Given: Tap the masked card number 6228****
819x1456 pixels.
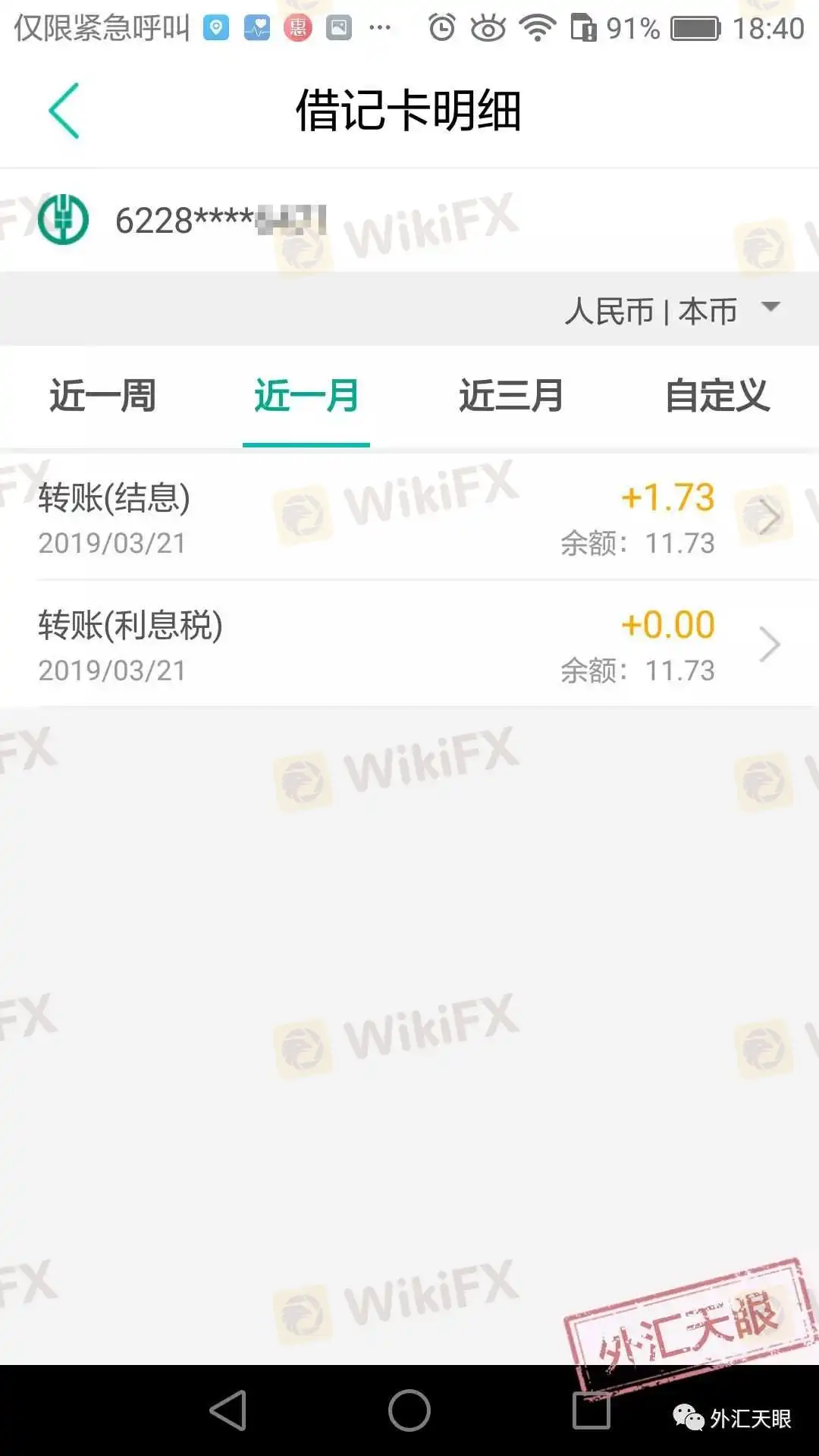Looking at the screenshot, I should pyautogui.click(x=220, y=221).
